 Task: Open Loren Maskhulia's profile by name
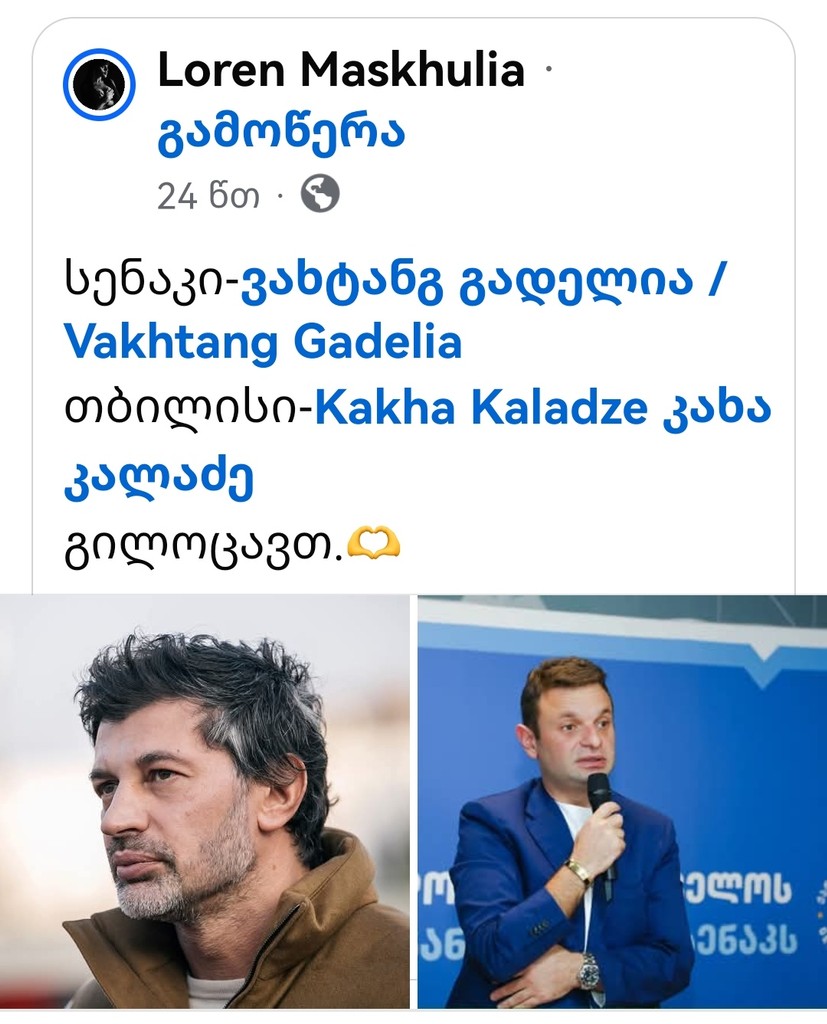tap(341, 71)
